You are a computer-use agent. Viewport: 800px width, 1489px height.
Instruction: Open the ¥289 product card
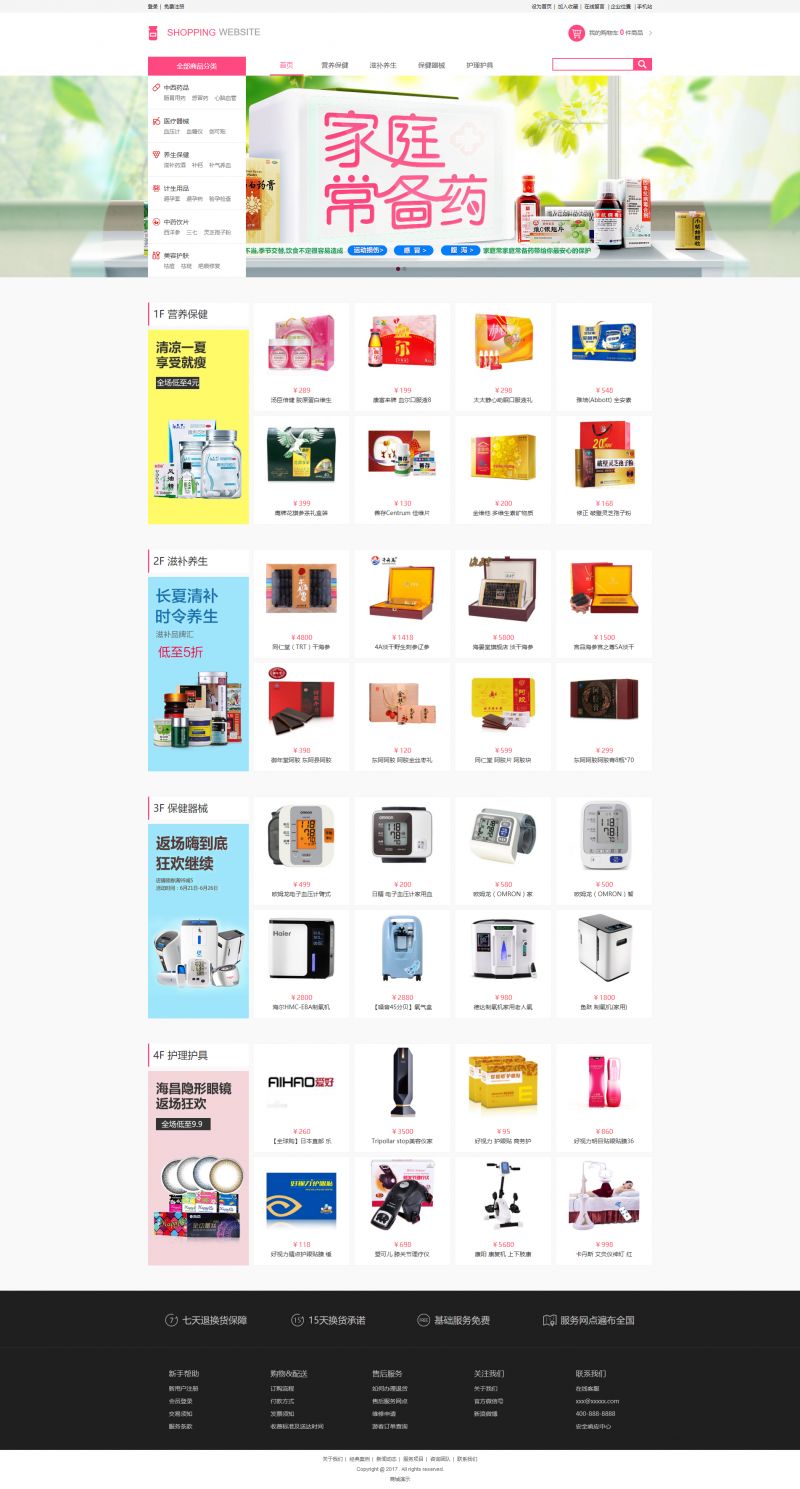coord(301,356)
